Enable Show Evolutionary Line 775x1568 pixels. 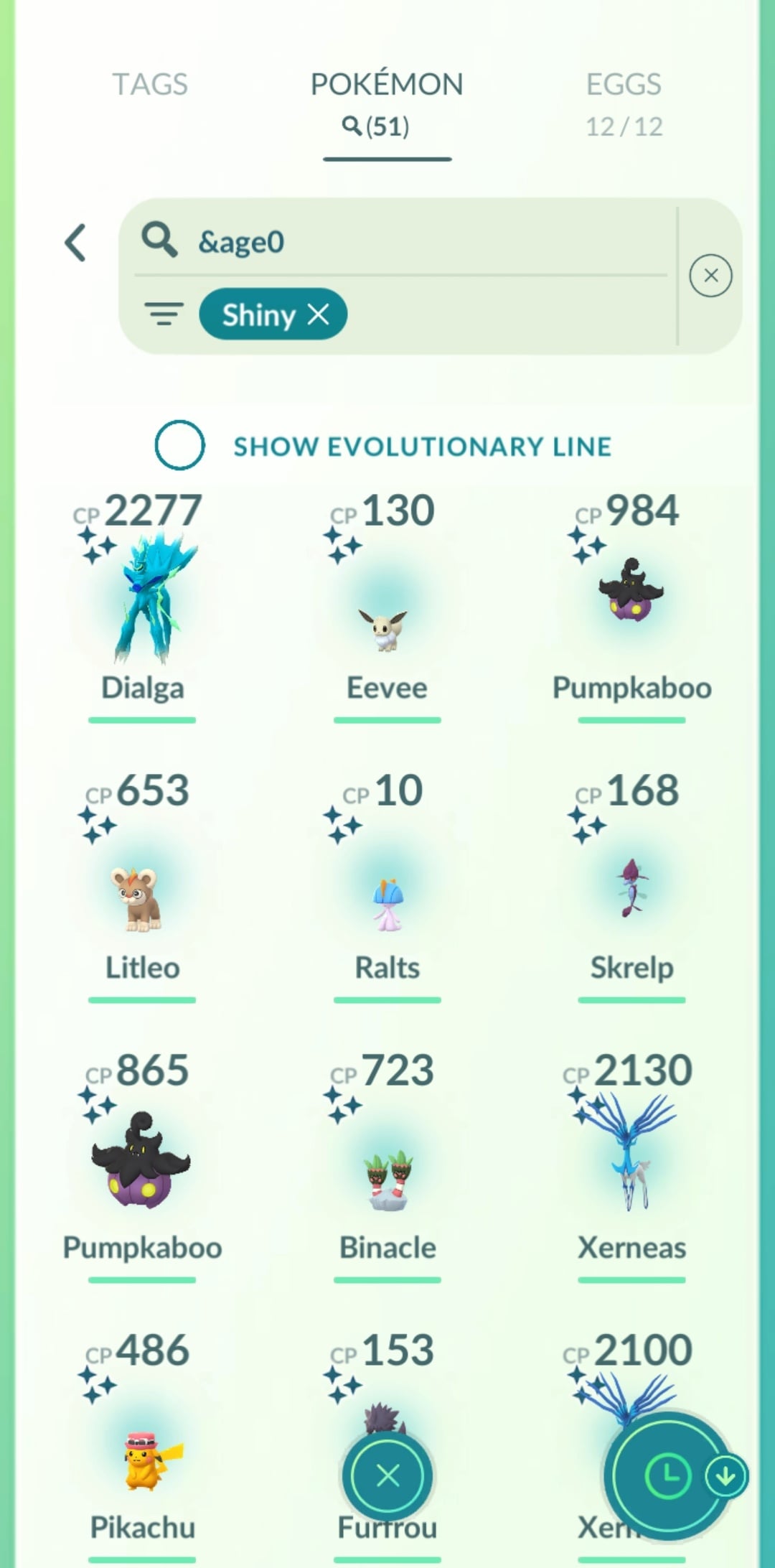pyautogui.click(x=180, y=445)
